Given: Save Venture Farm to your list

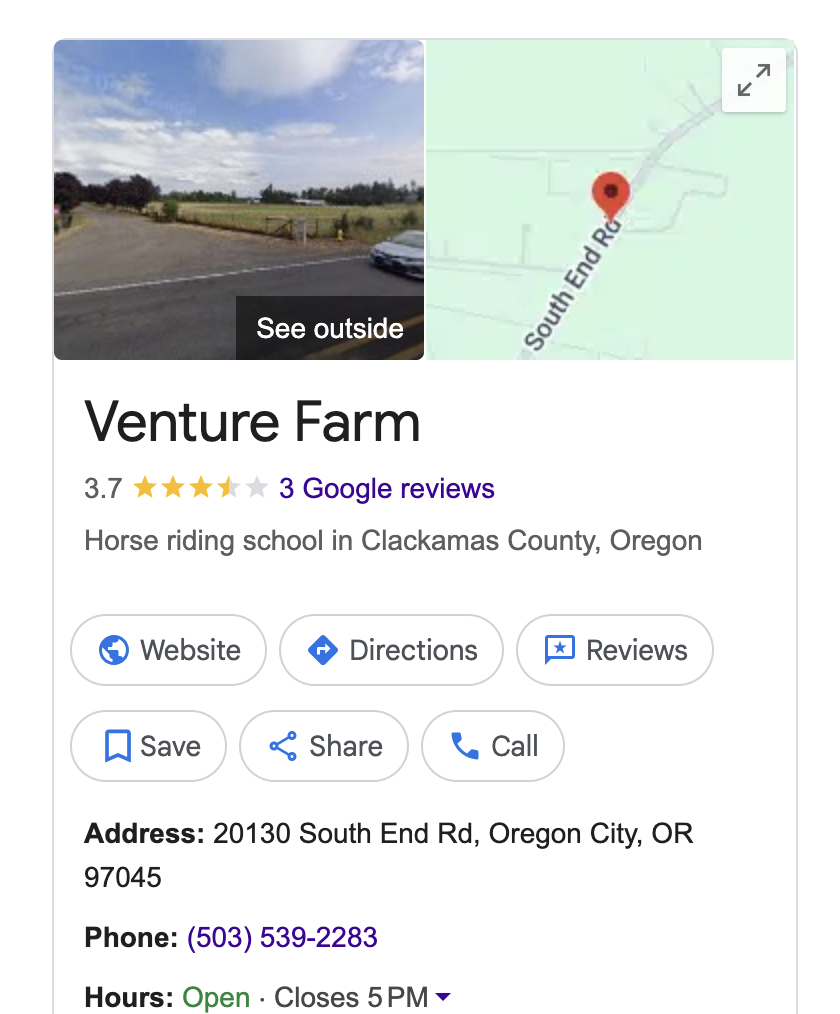Looking at the screenshot, I should click(x=149, y=746).
